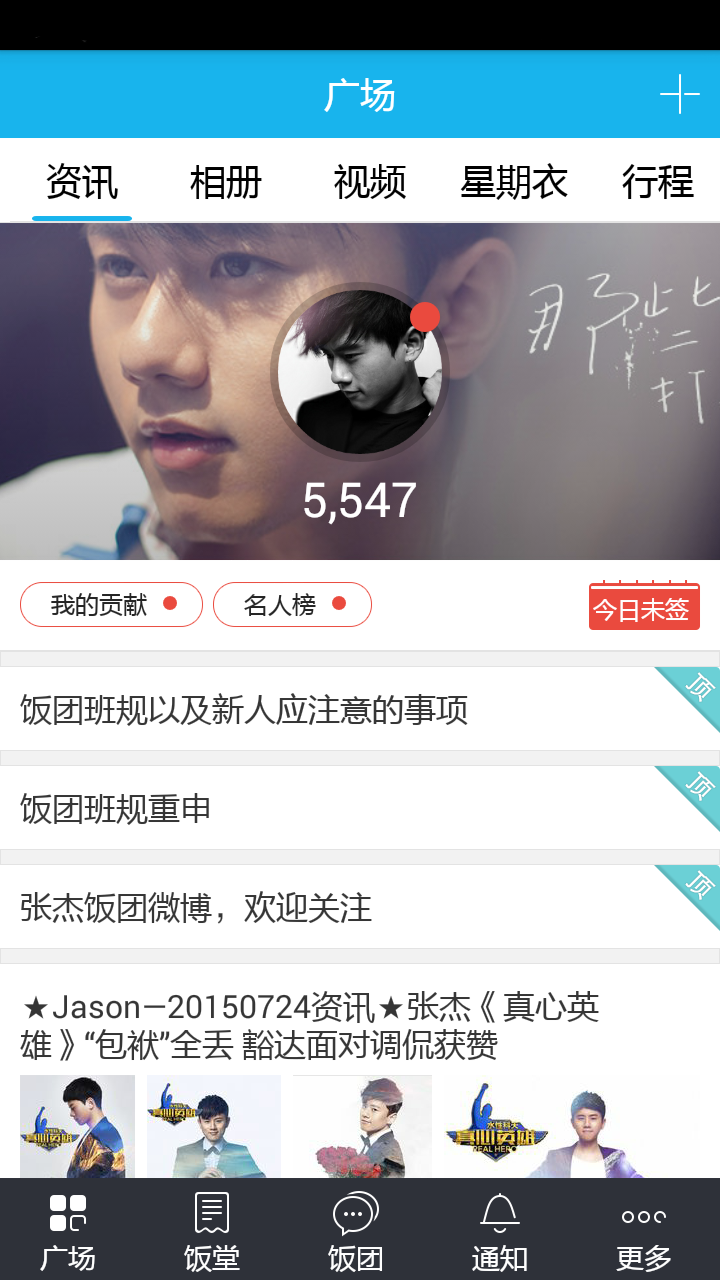This screenshot has height=1280, width=720.
Task: Check in with 今日未签
Action: click(x=644, y=607)
